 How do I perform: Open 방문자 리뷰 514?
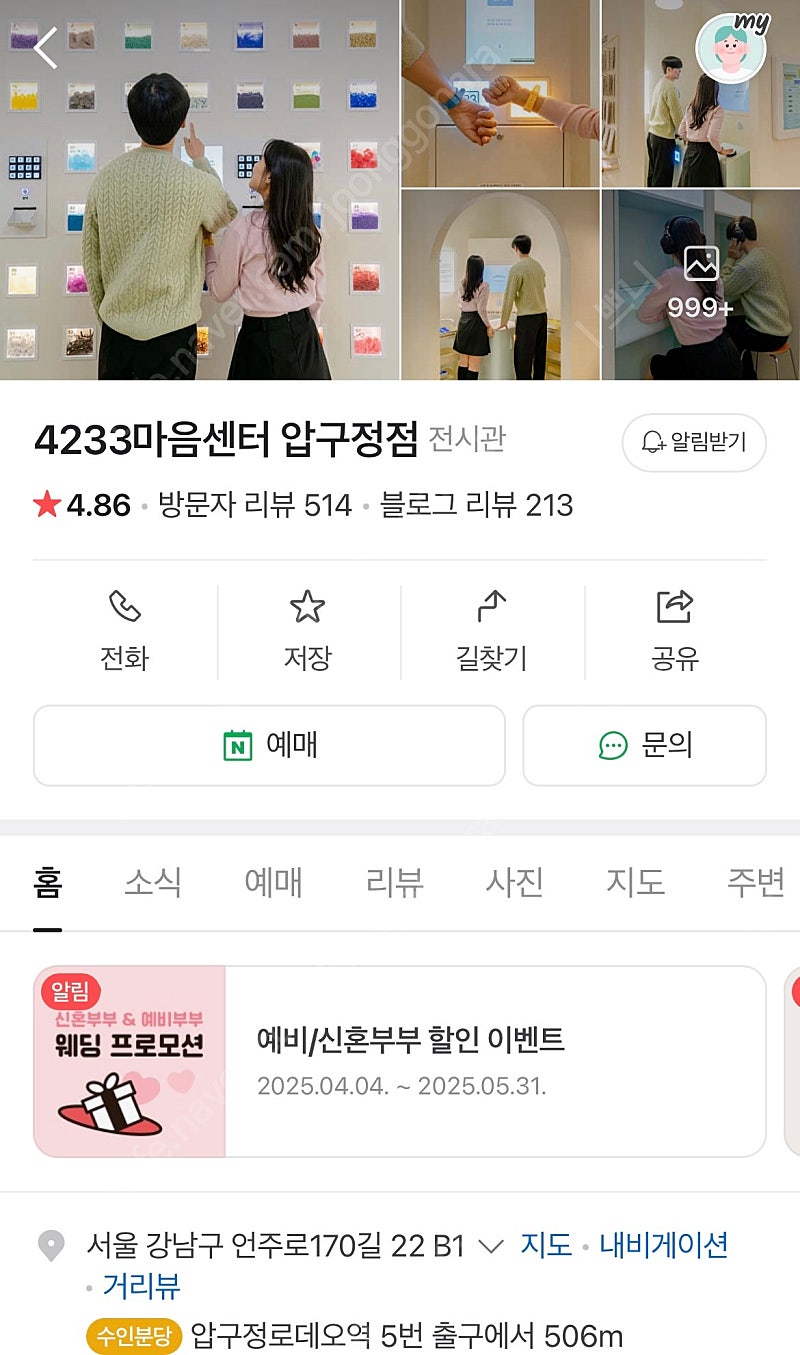click(255, 505)
